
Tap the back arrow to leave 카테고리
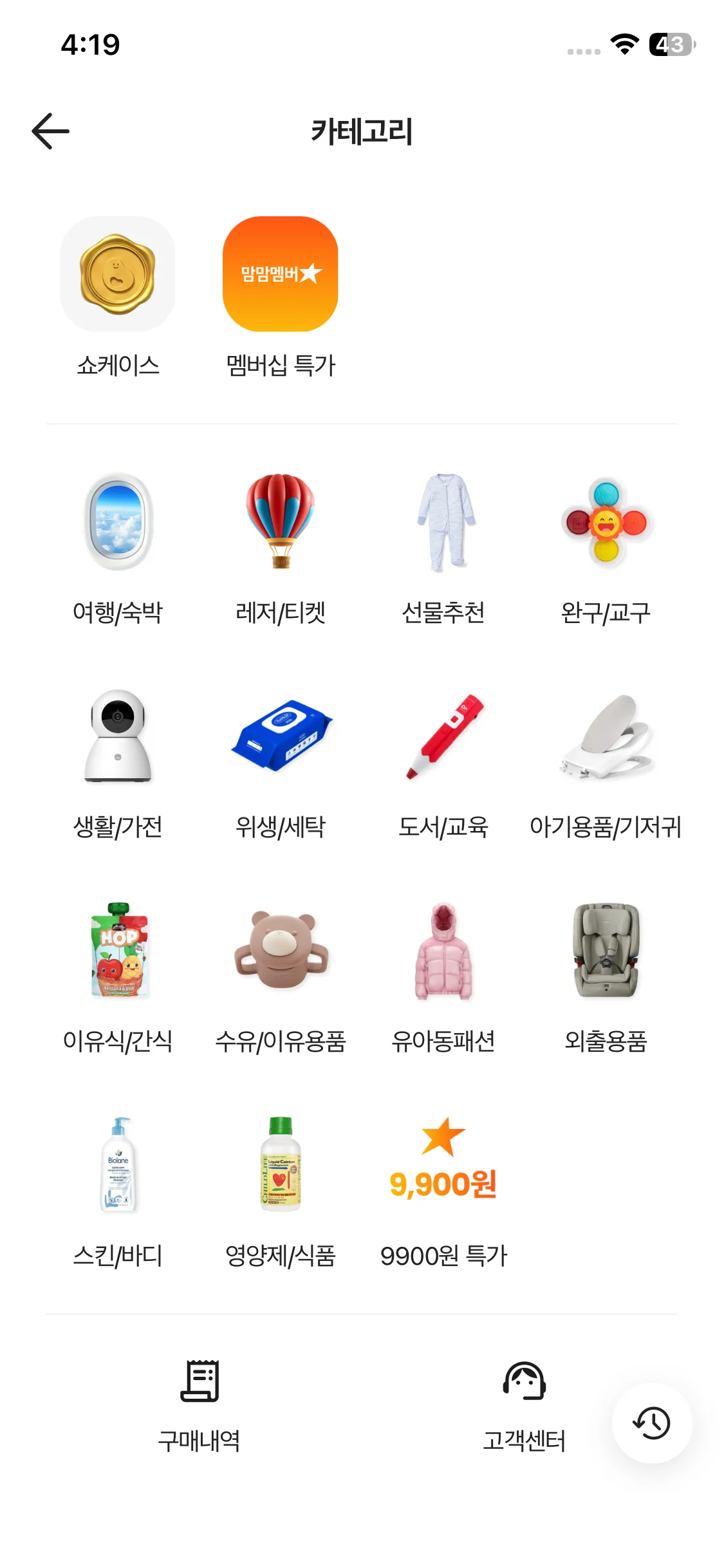coord(51,131)
